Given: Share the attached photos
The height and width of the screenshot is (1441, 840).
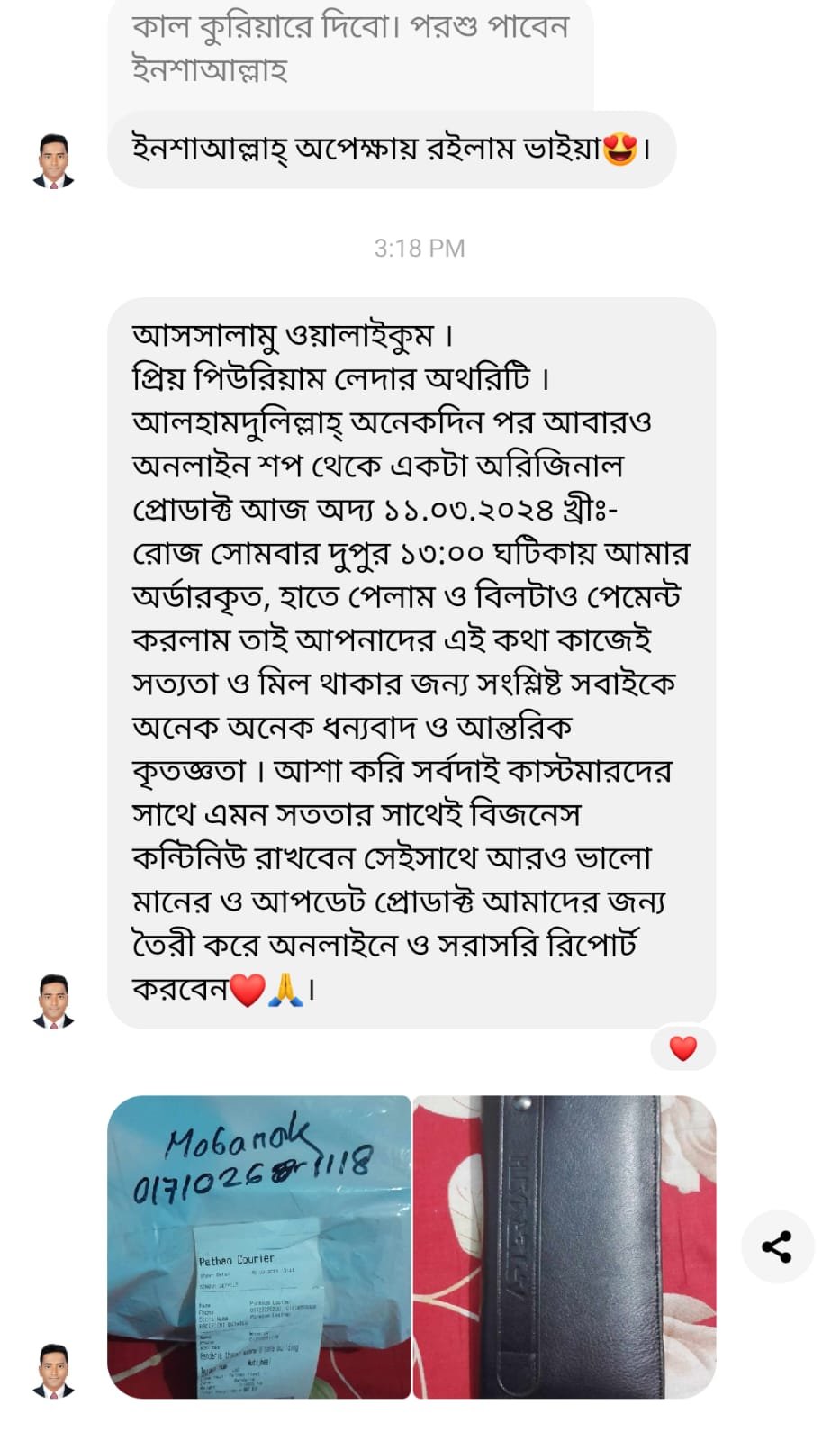Looking at the screenshot, I should 777,1246.
